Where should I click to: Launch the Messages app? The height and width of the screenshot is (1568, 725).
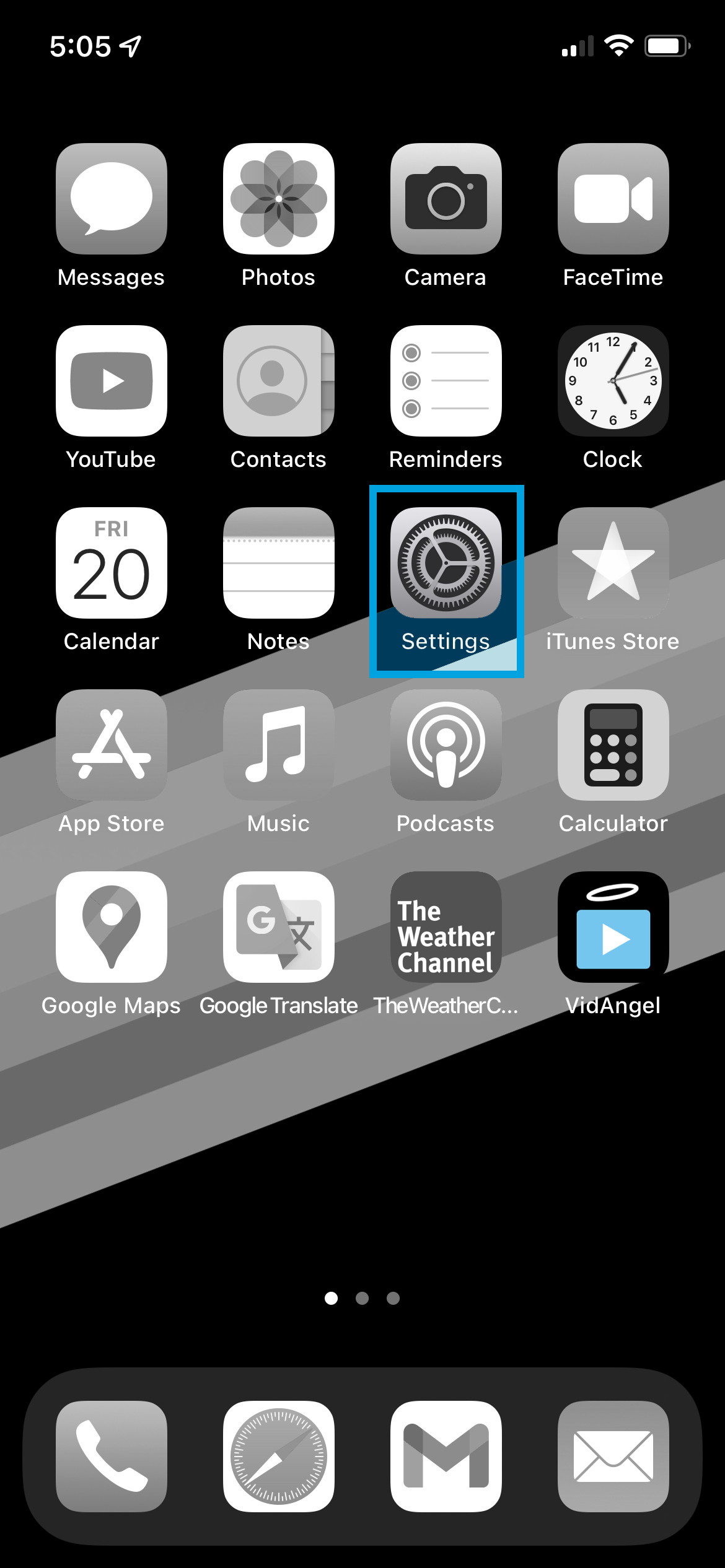(112, 199)
